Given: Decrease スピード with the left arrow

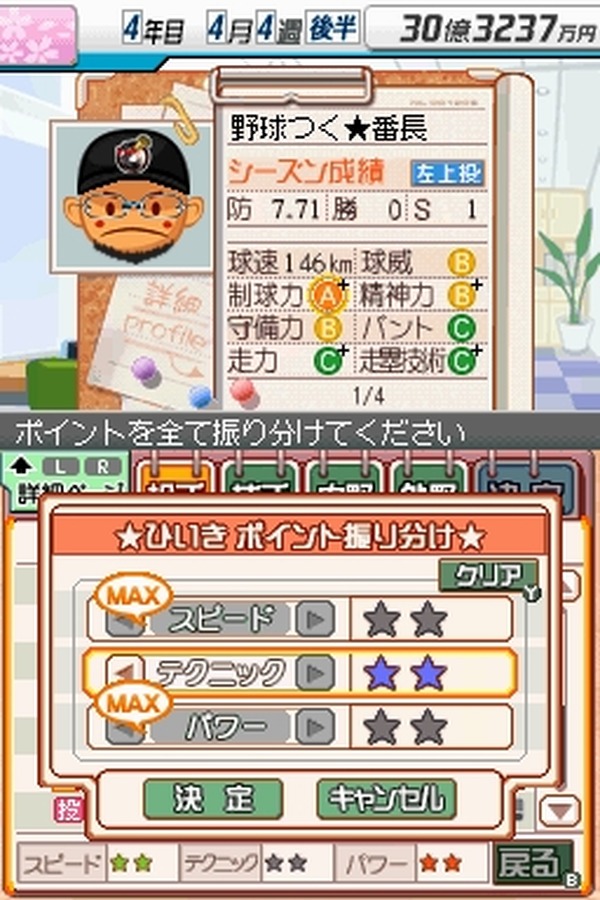Looking at the screenshot, I should 125,620.
